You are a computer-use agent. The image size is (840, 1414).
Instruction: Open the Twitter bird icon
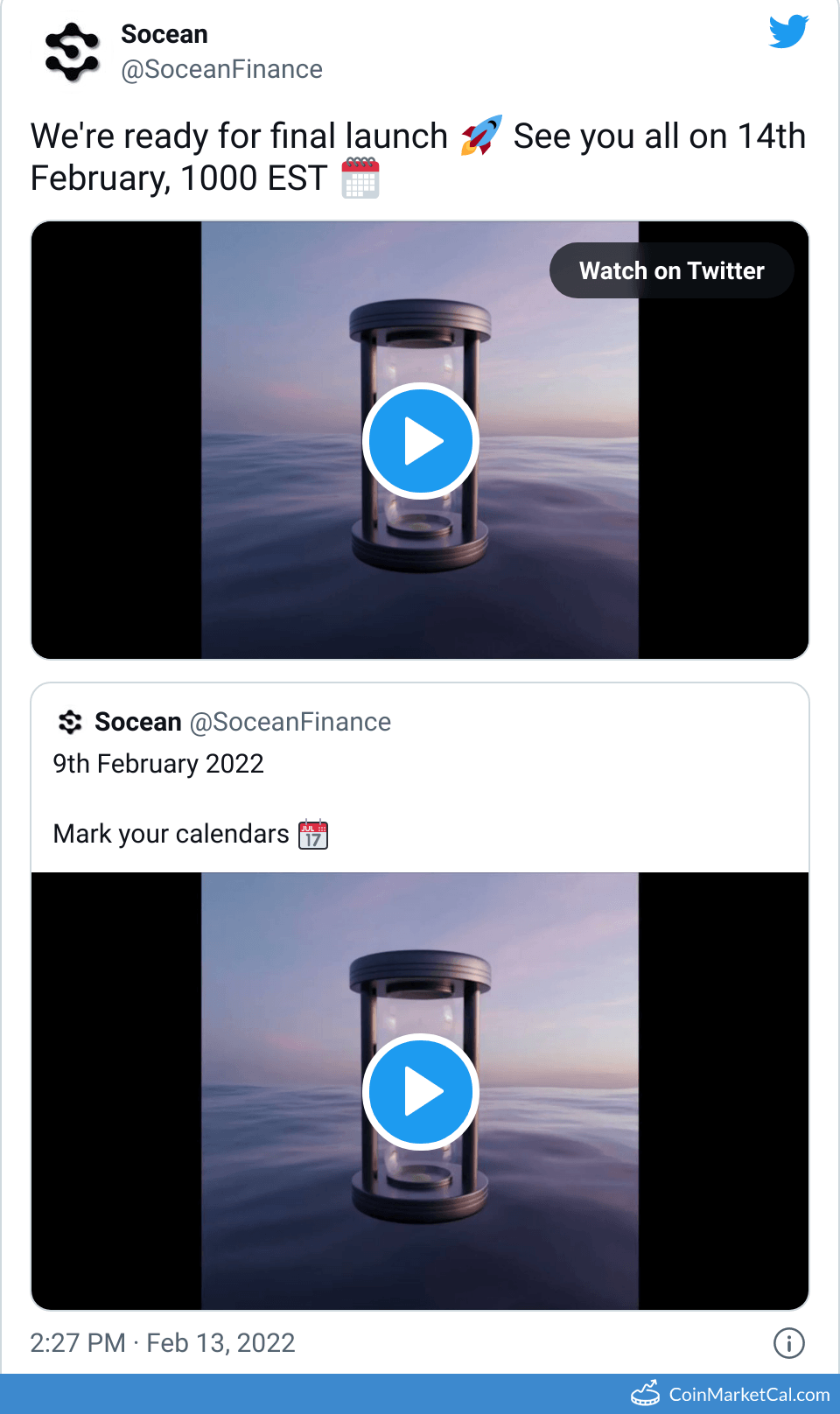[787, 32]
